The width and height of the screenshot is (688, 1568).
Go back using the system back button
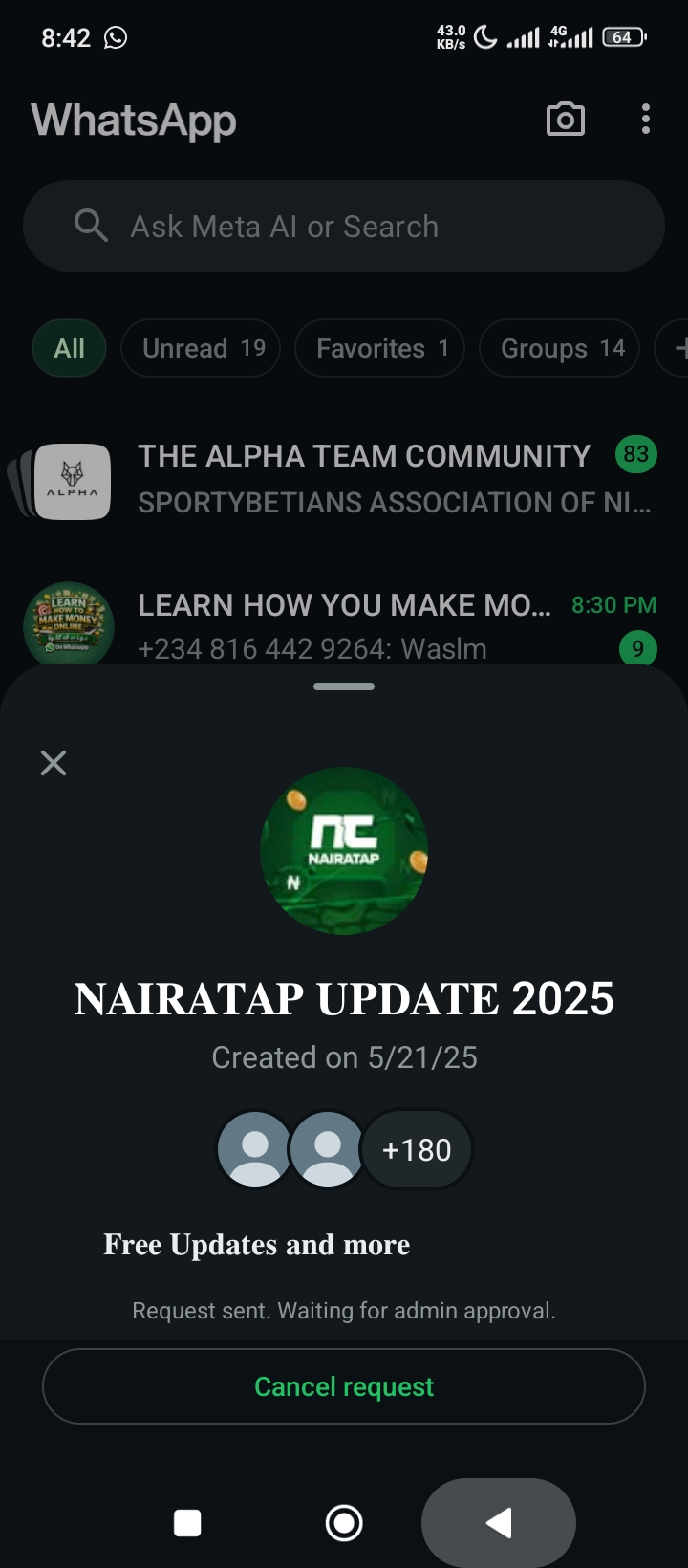499,1523
